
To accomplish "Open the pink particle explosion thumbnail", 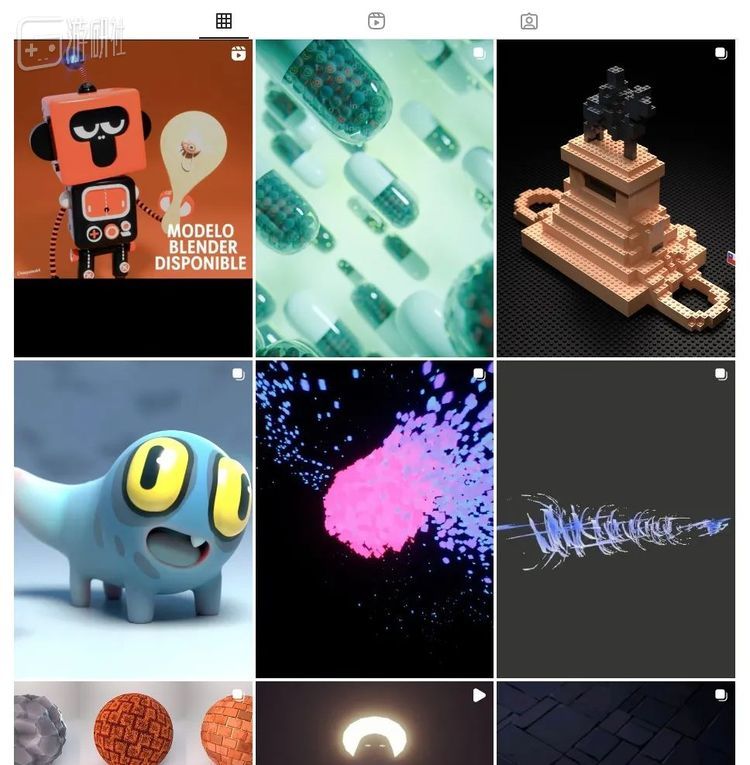I will click(x=375, y=517).
